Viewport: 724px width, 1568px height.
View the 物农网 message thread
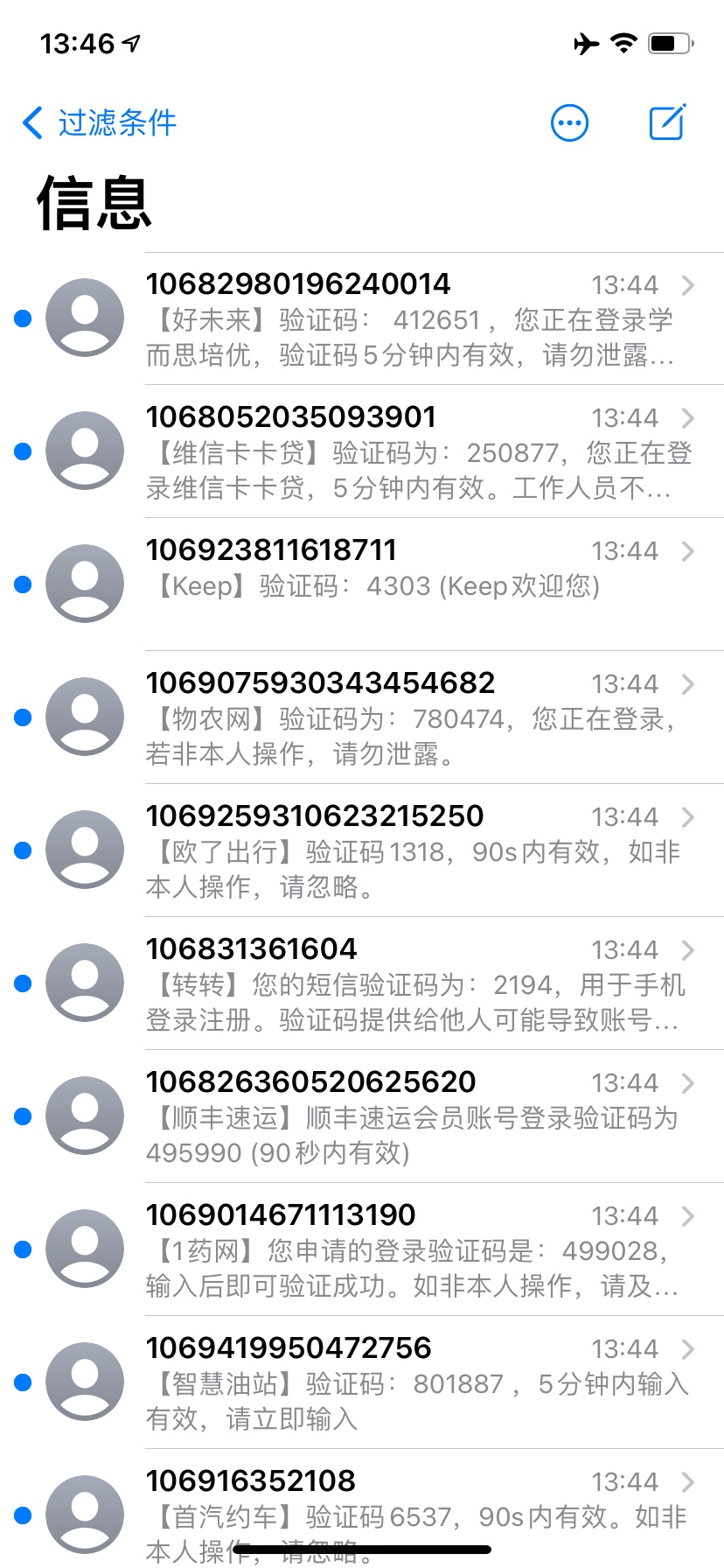point(362,717)
